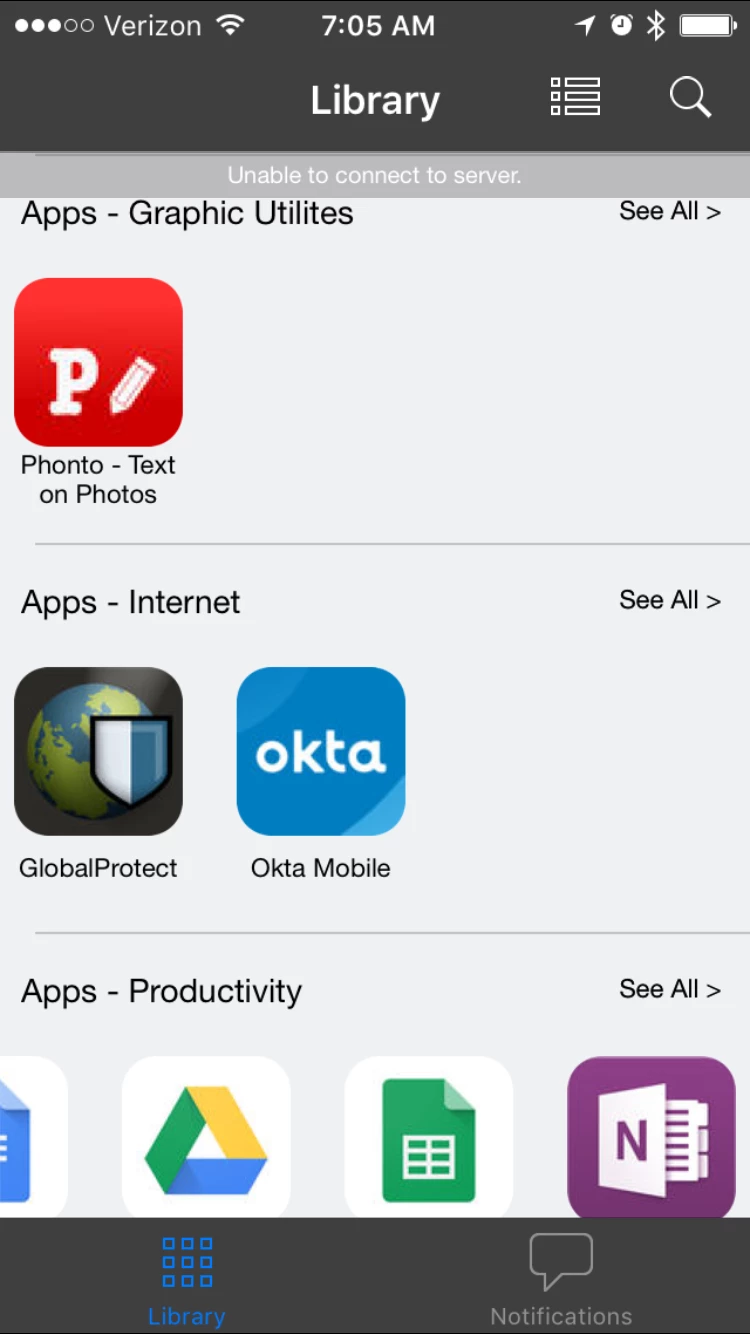This screenshot has height=1334, width=750.
Task: See all Internet apps
Action: [x=669, y=600]
